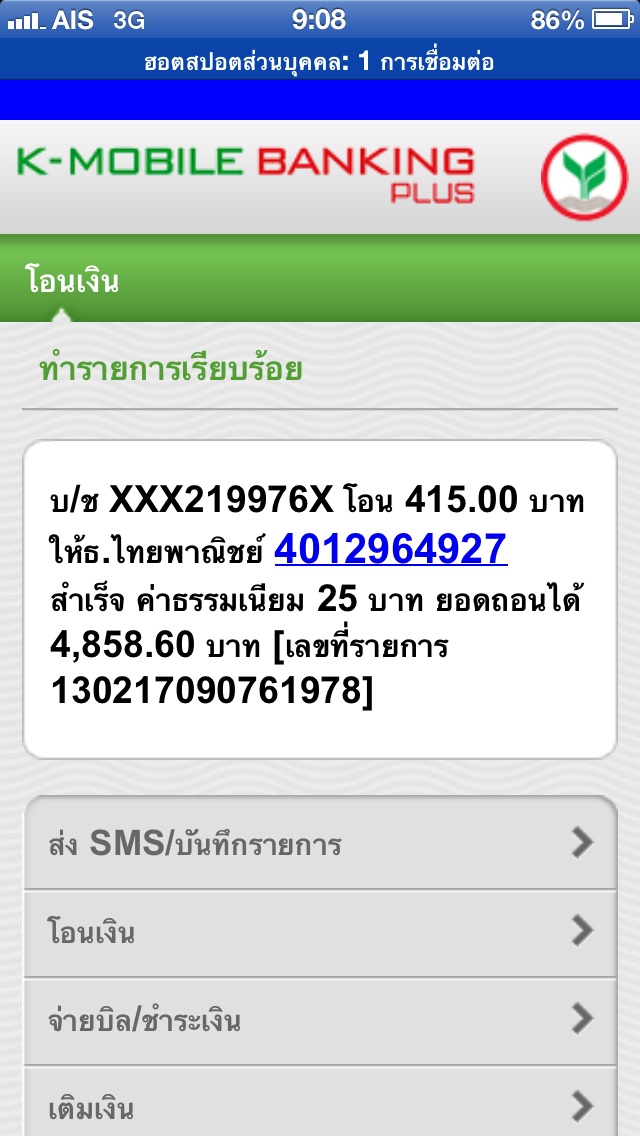Tap the account number link 4012964927
The image size is (640, 1136).
(391, 549)
